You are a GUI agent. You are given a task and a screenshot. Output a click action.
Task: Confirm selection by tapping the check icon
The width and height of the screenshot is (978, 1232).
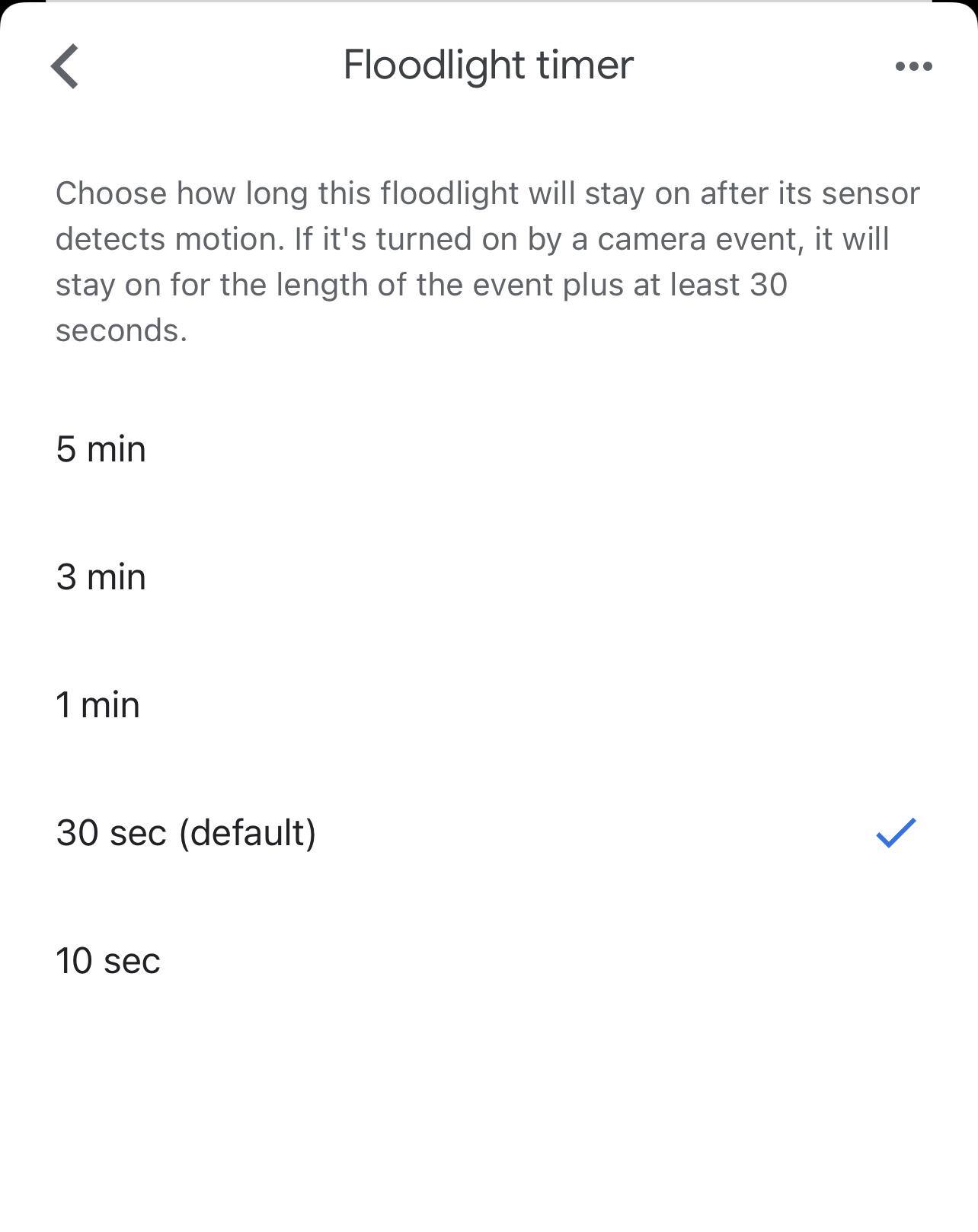click(896, 835)
